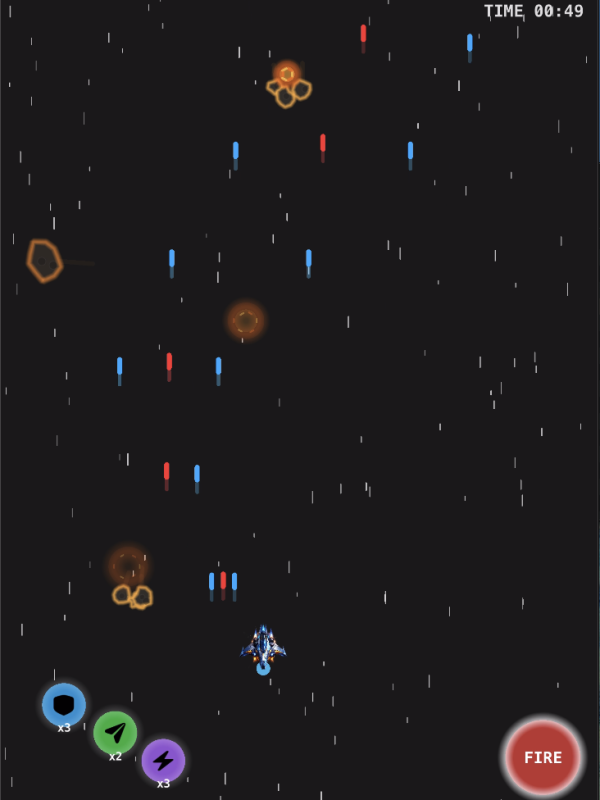This screenshot has height=800, width=600.
Task: Launch the green missile ability
Action: 115,732
